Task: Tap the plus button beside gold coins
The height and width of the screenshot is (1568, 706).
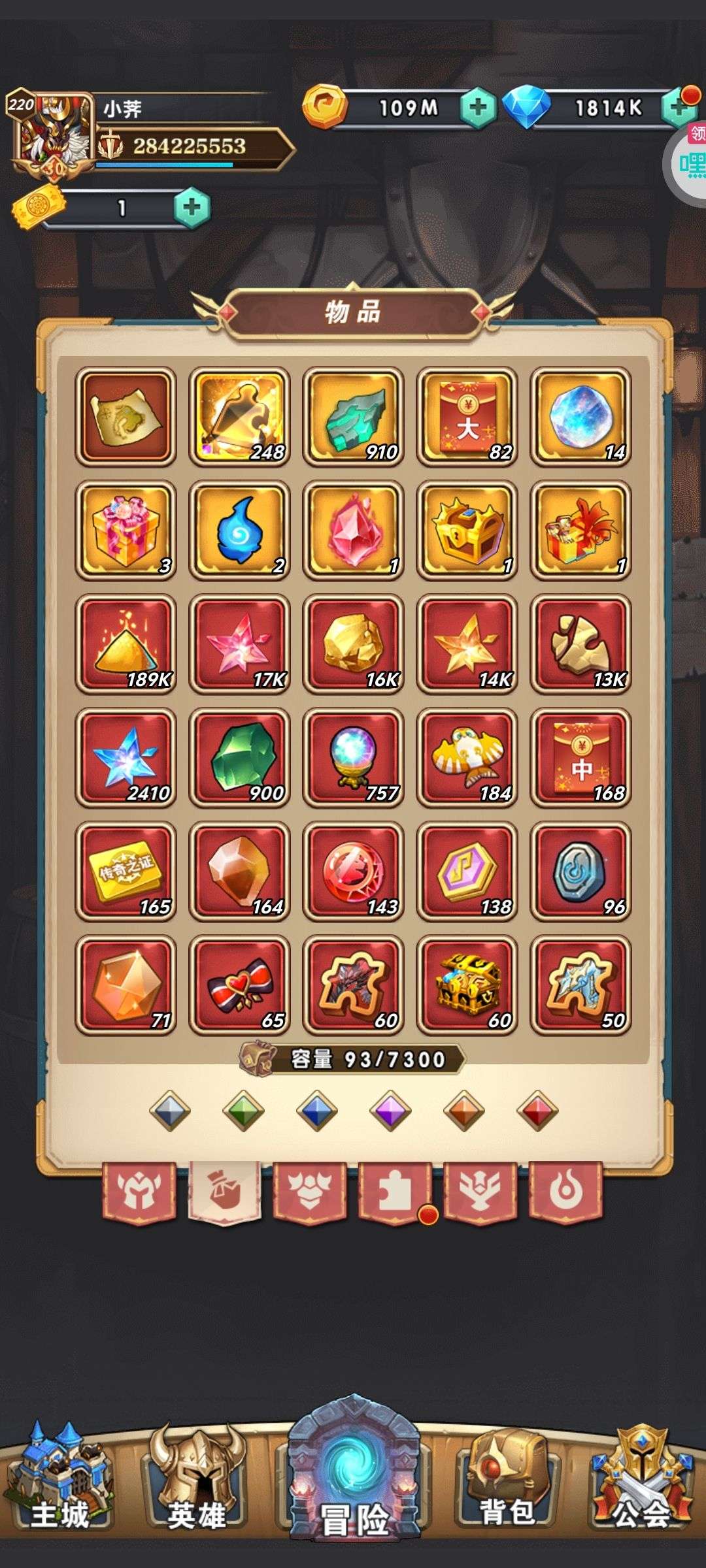Action: point(478,107)
